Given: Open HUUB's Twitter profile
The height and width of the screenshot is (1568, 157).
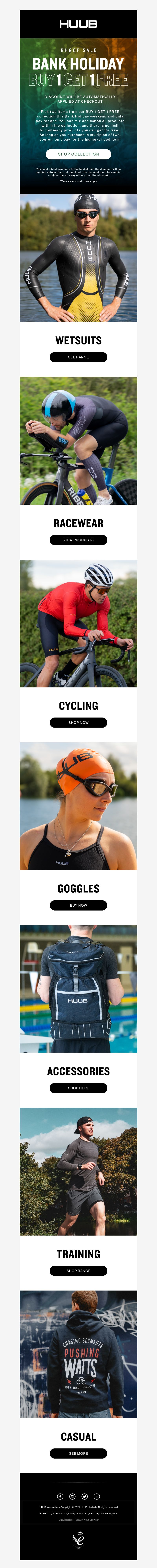Looking at the screenshot, I should point(85,1496).
